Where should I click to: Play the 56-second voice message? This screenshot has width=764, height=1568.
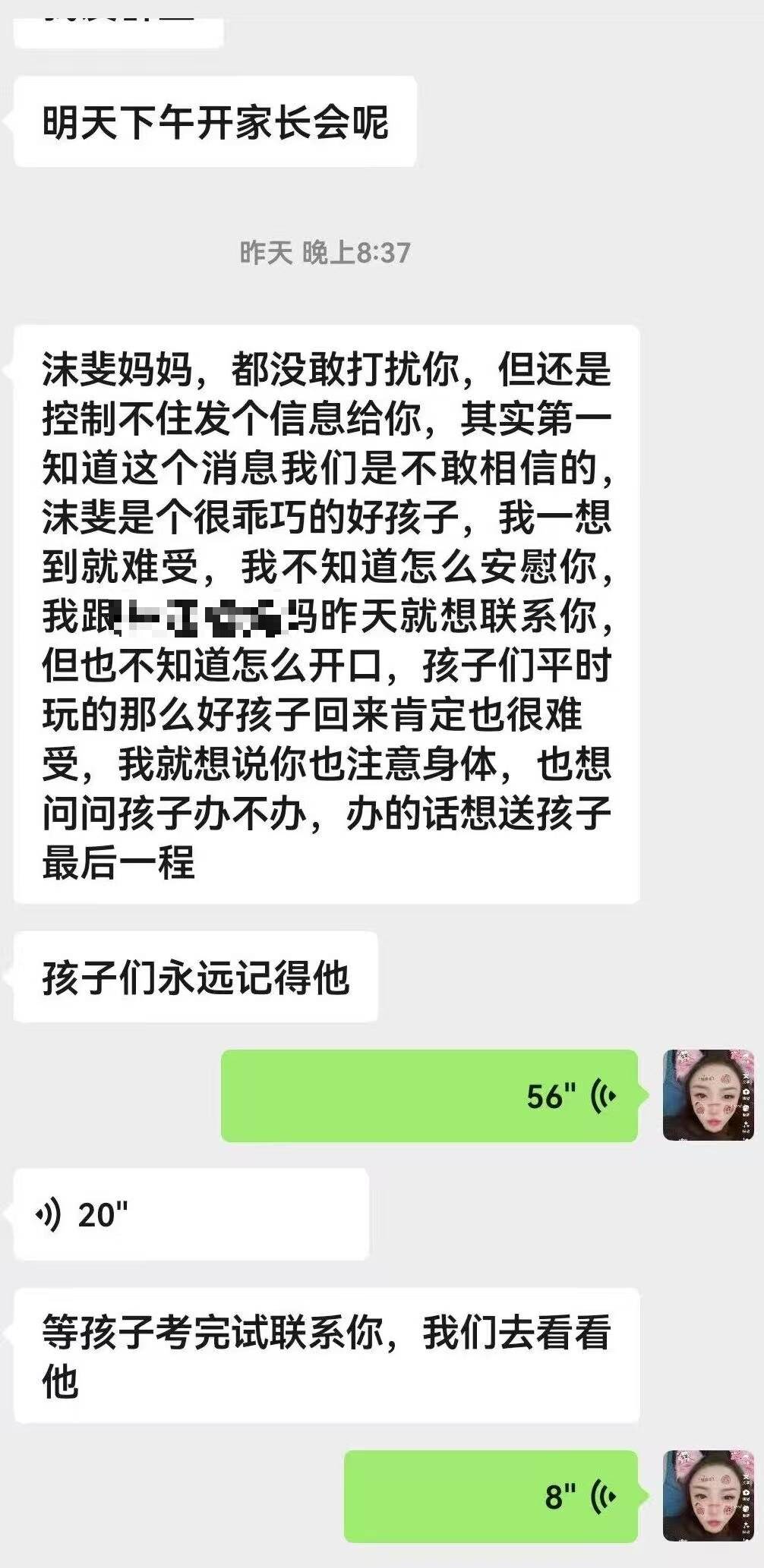429,1095
